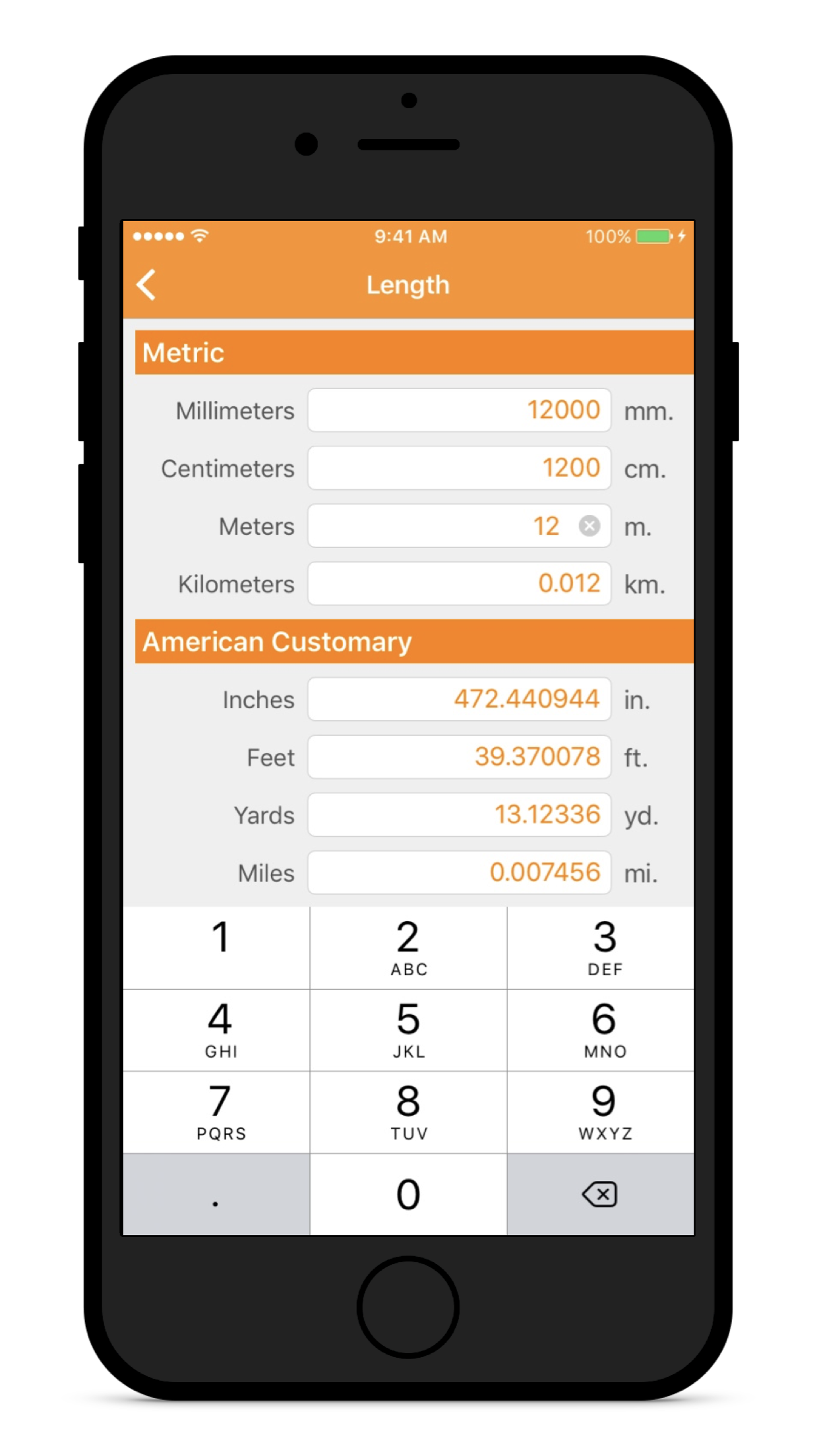Edit the Yards value

coord(459,814)
